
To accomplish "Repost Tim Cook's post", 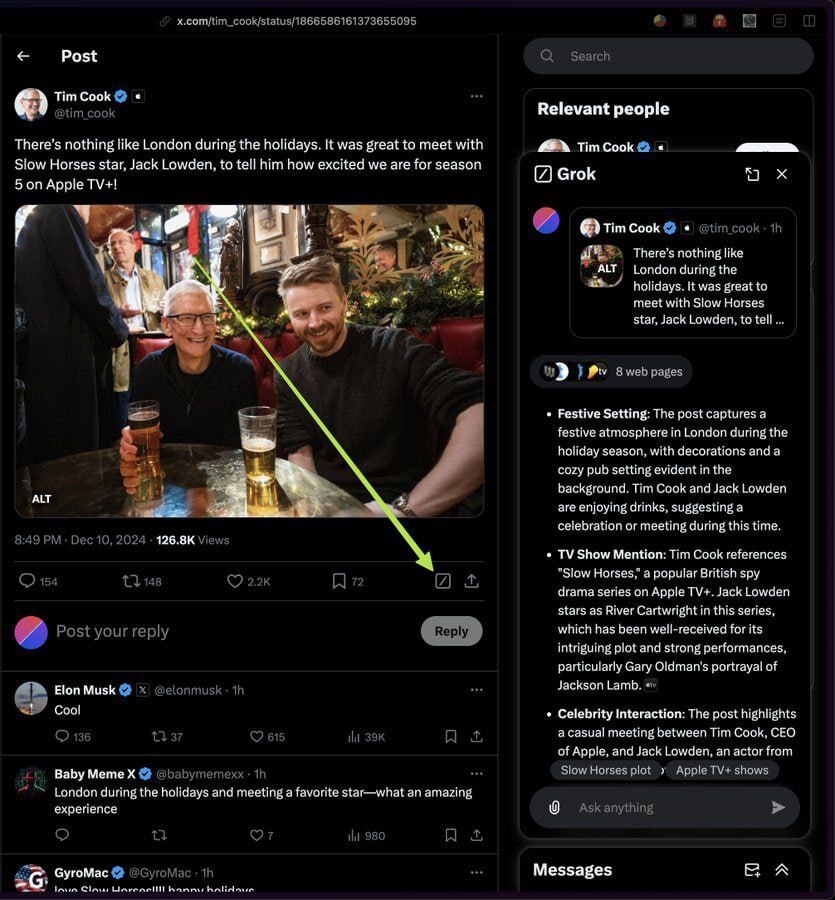I will (x=131, y=581).
